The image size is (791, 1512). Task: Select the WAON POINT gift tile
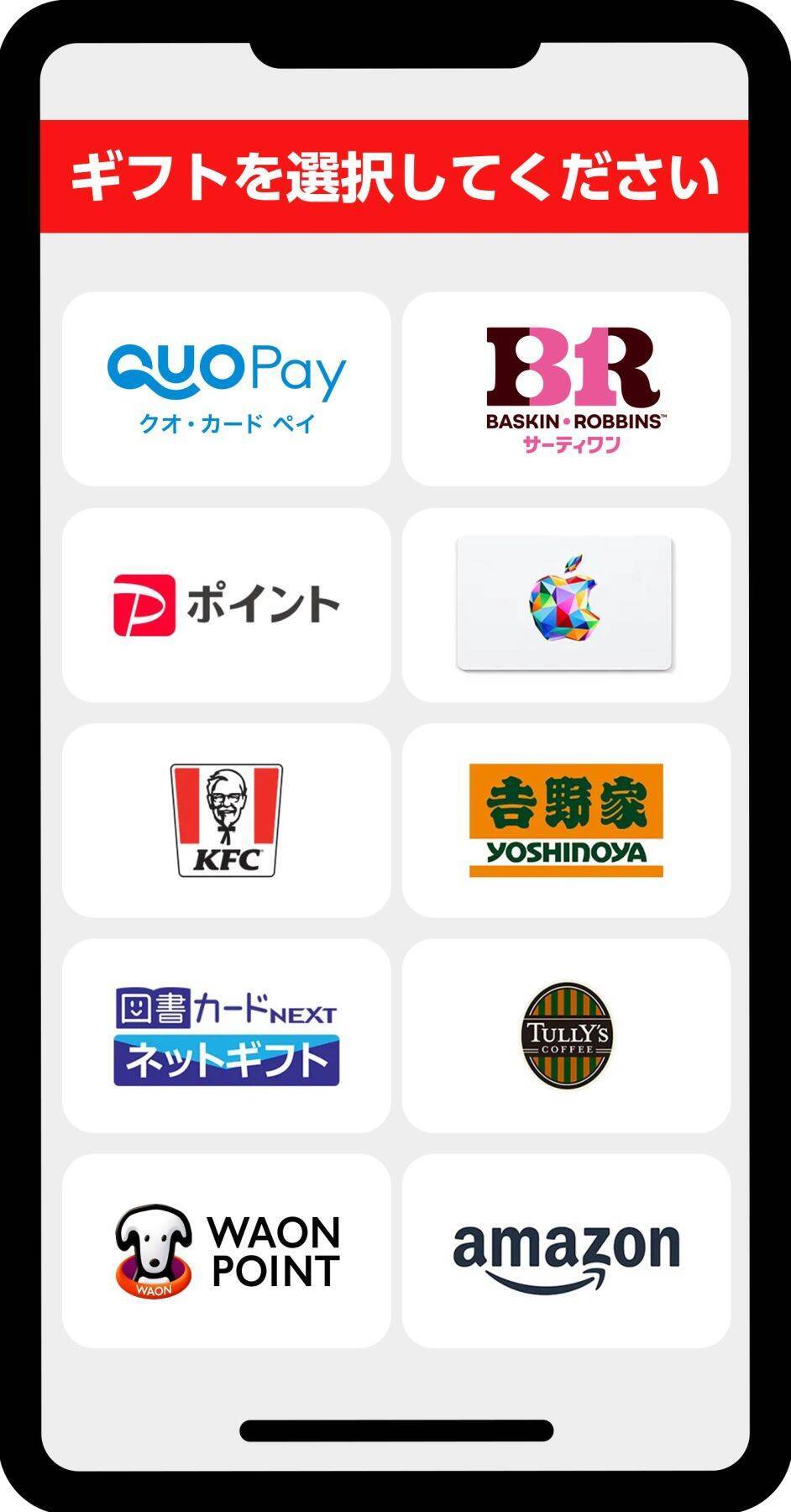(227, 1252)
